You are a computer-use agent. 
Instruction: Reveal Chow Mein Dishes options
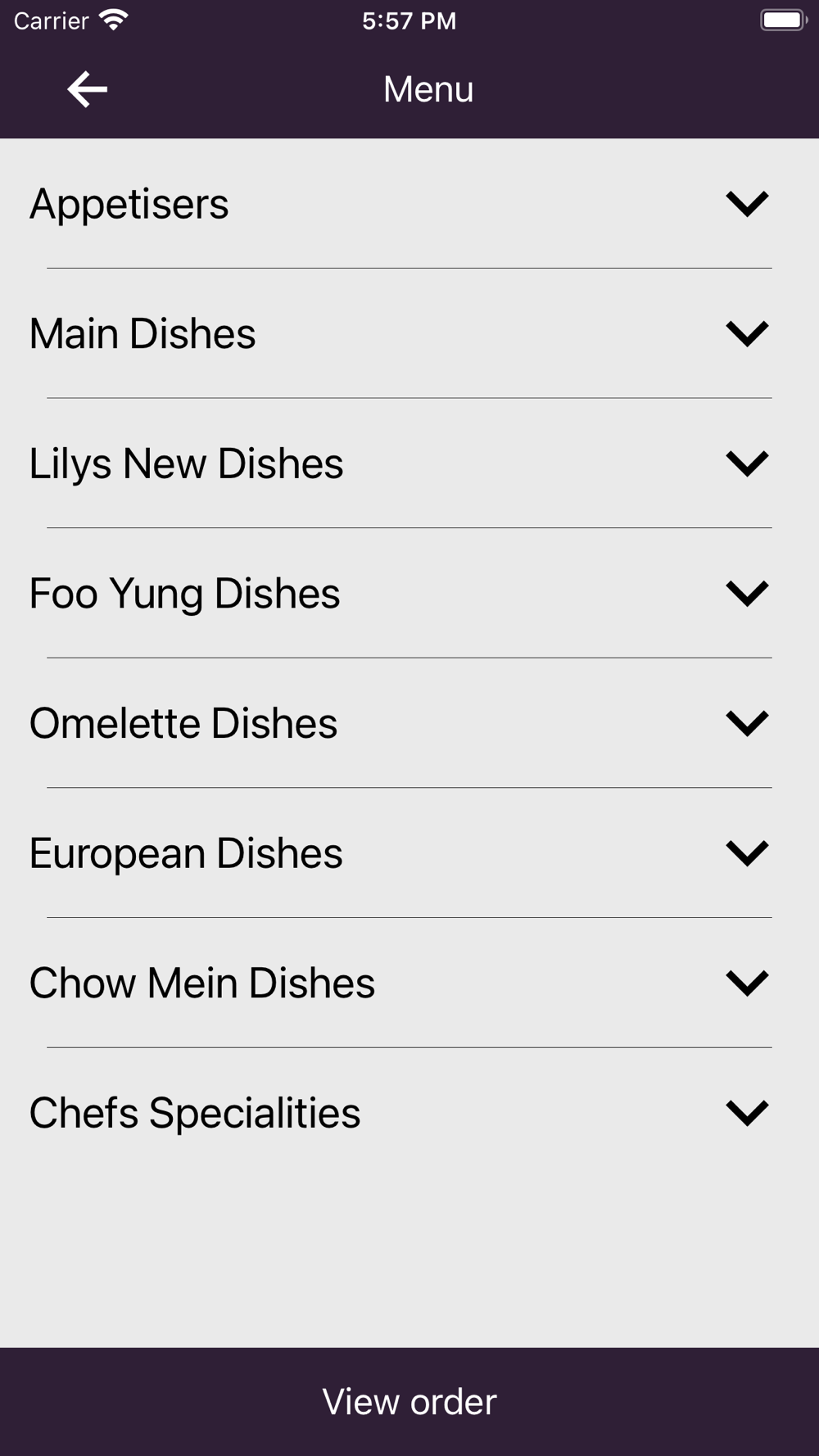(x=746, y=983)
